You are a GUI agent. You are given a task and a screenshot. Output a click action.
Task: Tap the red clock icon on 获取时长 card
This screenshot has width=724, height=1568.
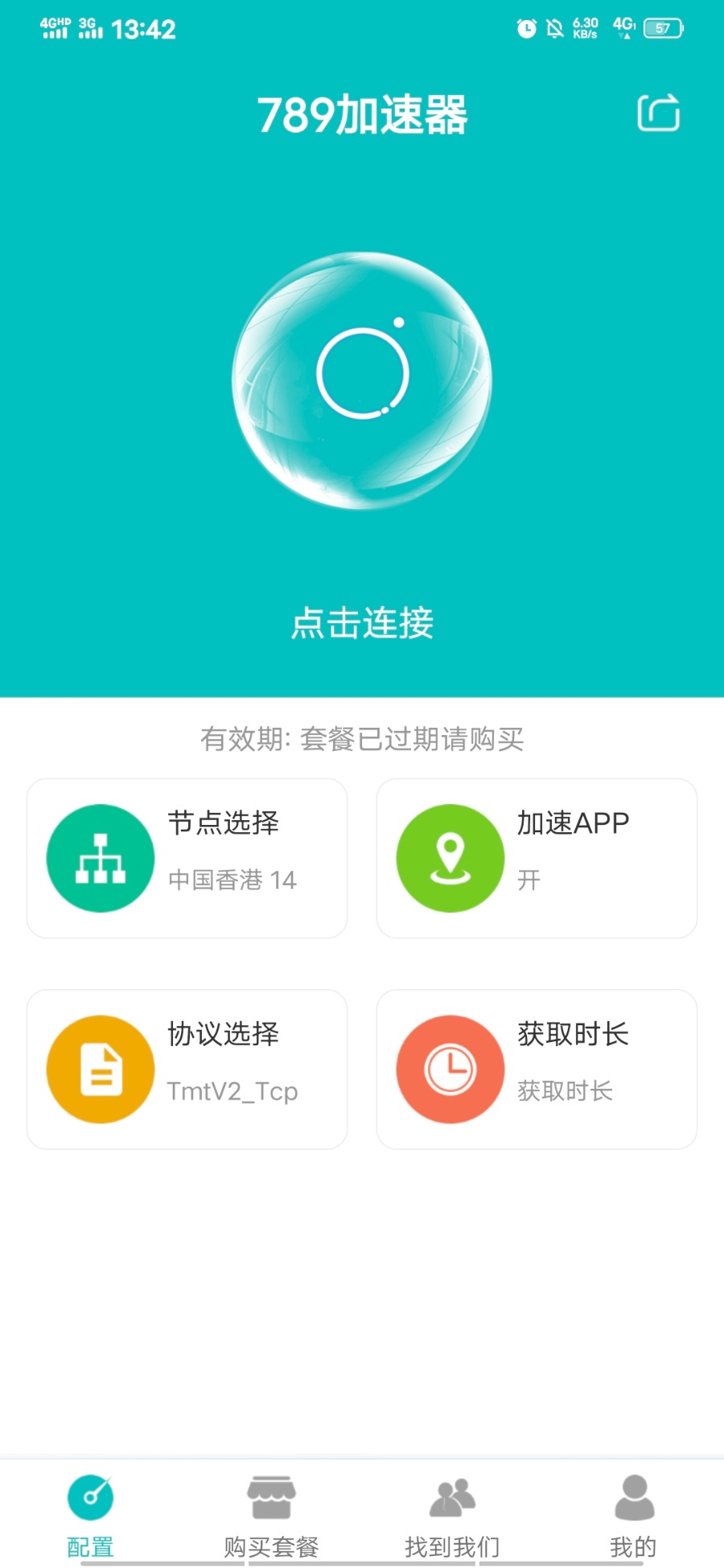pos(450,1069)
